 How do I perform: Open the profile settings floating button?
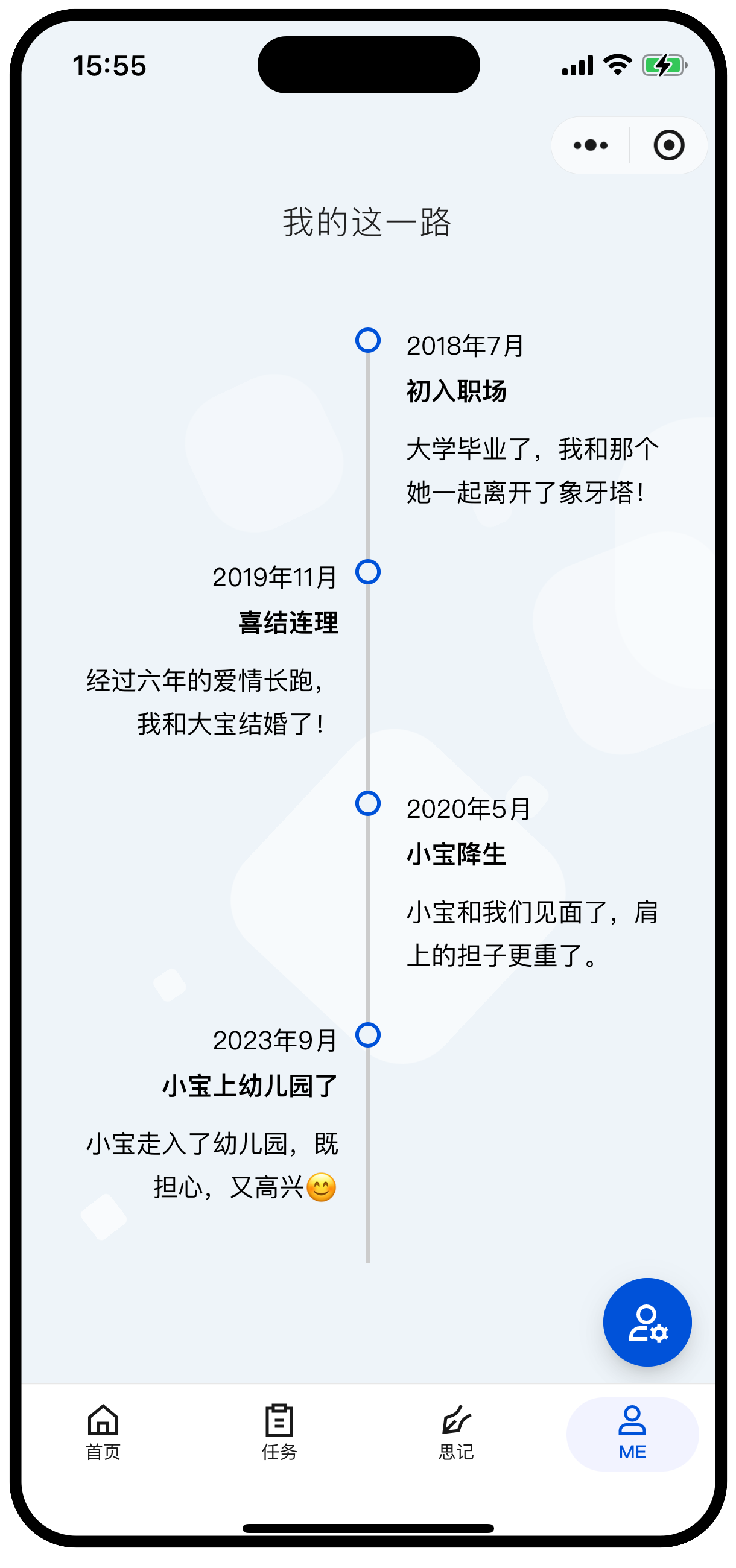[x=647, y=1321]
